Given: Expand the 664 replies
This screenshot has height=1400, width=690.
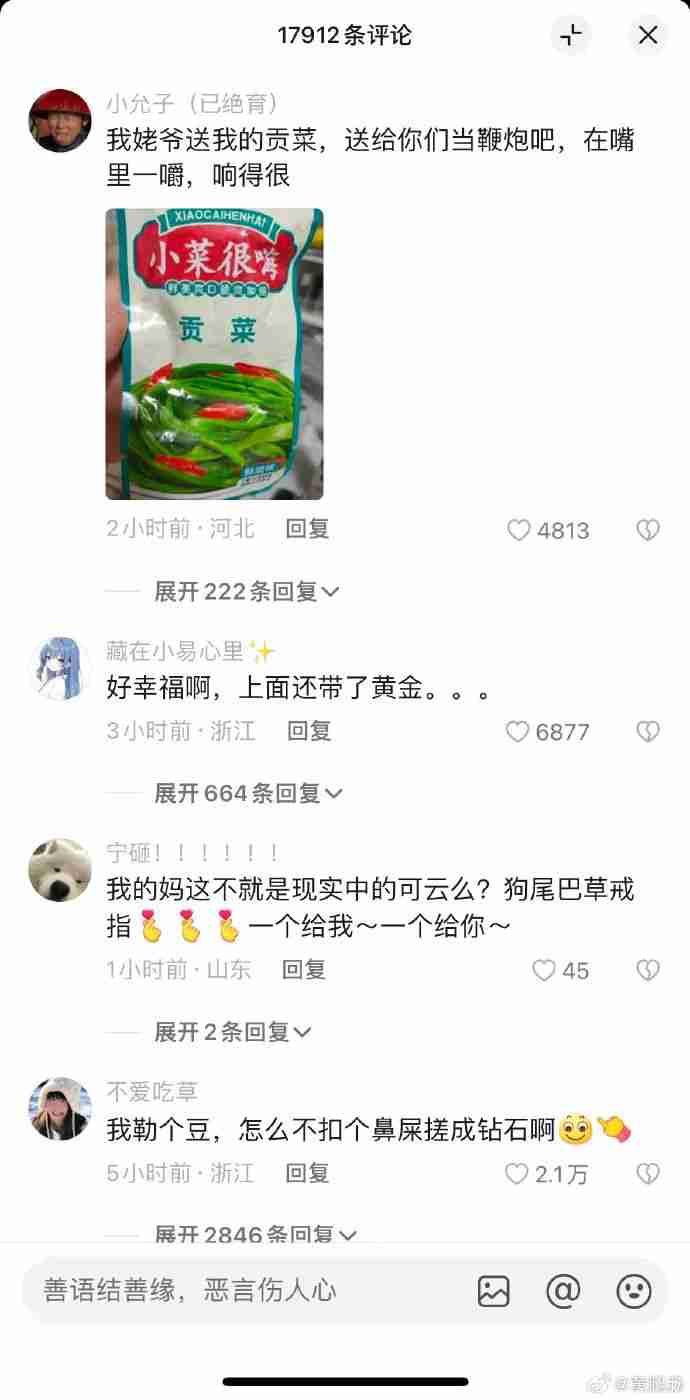Looking at the screenshot, I should (249, 793).
